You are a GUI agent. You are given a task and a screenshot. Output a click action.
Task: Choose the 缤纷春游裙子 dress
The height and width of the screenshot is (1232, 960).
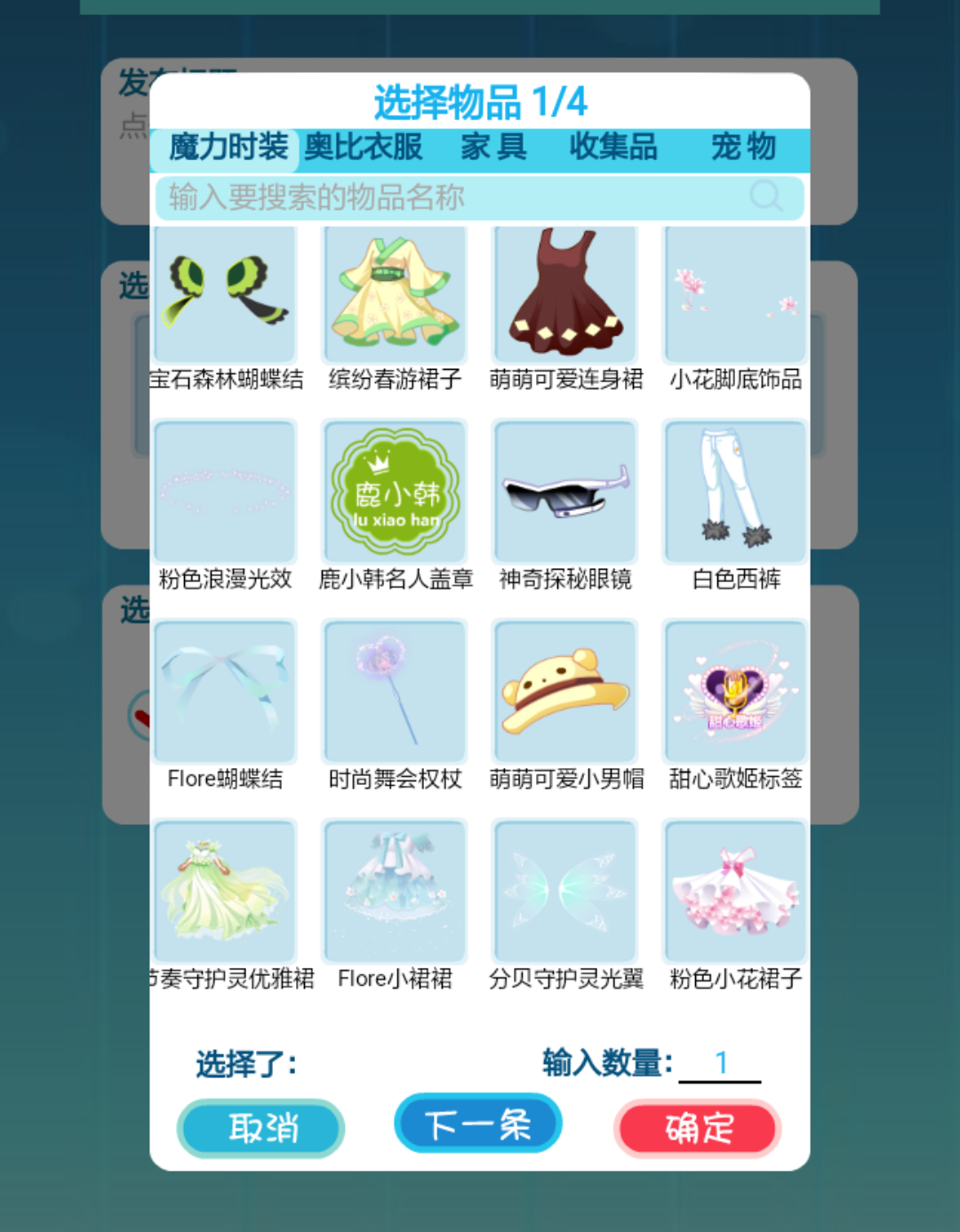pyautogui.click(x=395, y=295)
